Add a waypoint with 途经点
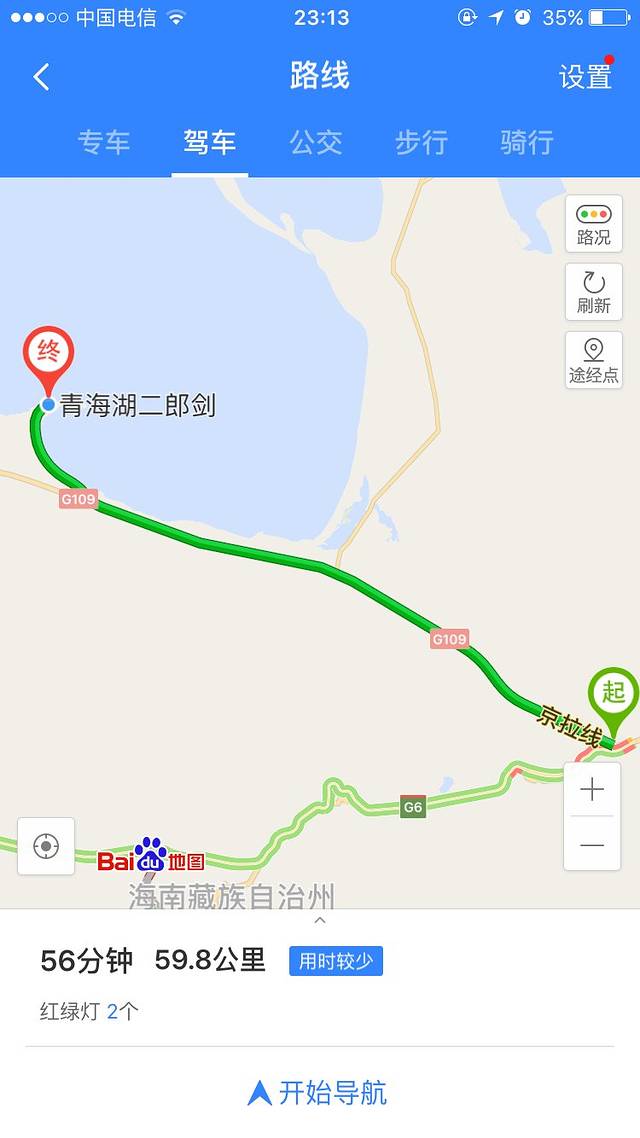The height and width of the screenshot is (1138, 640). (593, 360)
